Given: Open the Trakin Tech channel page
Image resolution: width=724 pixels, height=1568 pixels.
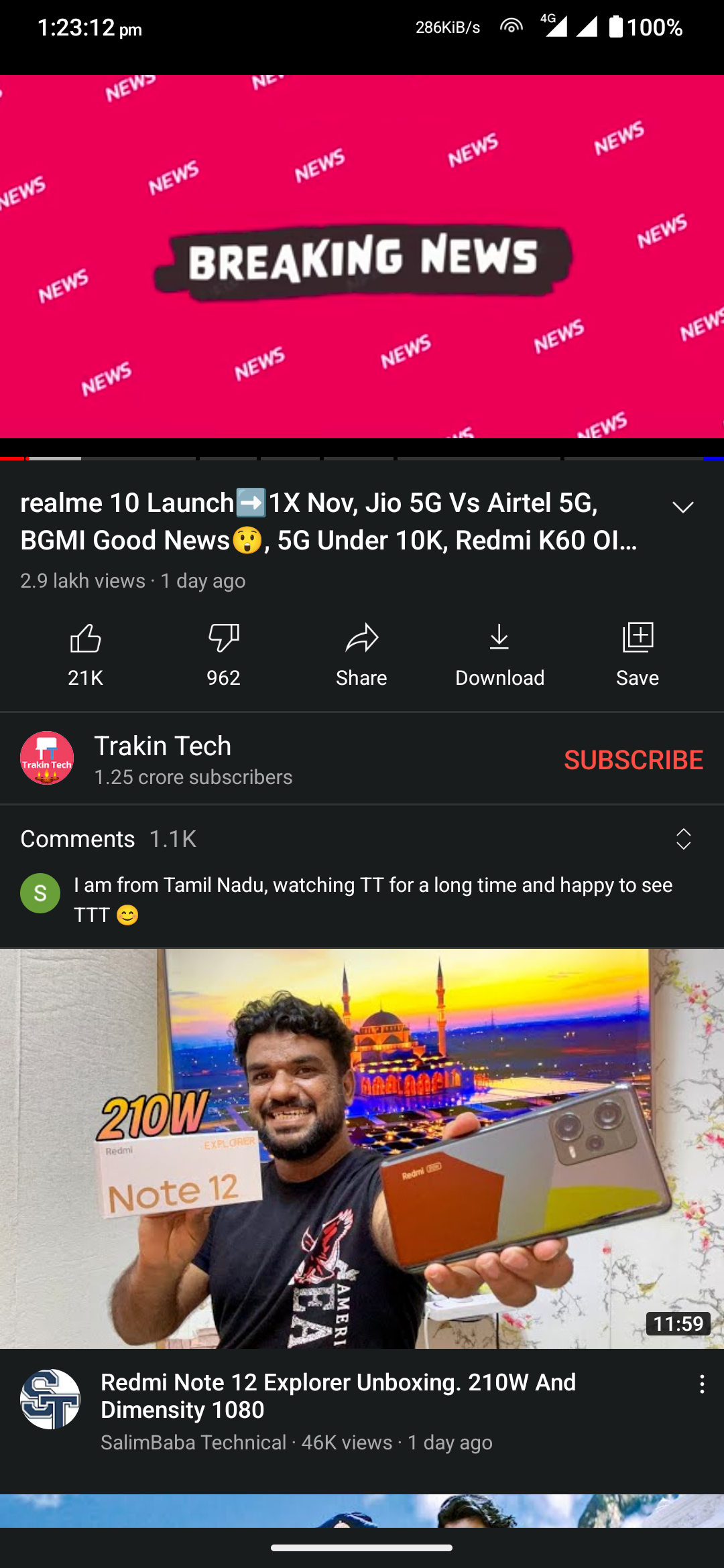Looking at the screenshot, I should pyautogui.click(x=162, y=746).
